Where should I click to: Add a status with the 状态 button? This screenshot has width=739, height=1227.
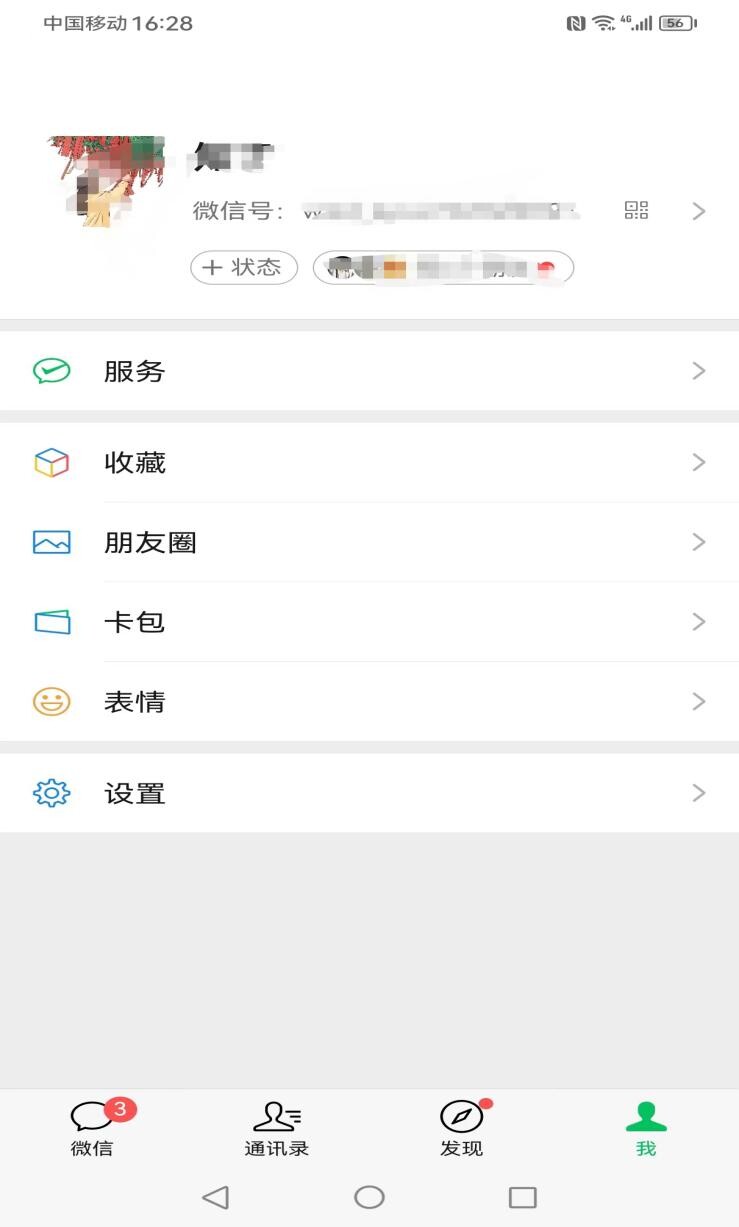tap(244, 267)
